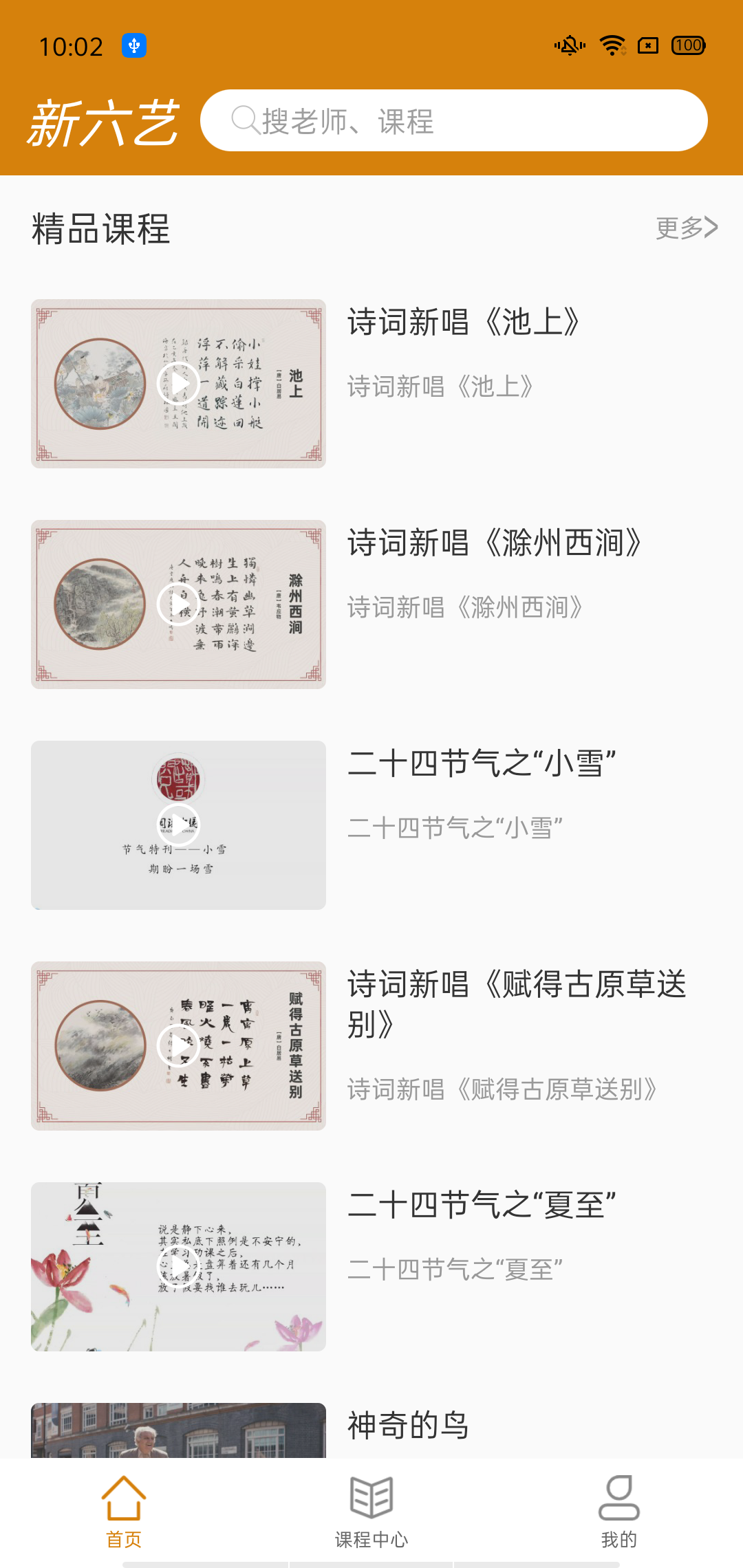Play the 滁州西涧 video thumbnail
The width and height of the screenshot is (743, 1568).
click(178, 605)
